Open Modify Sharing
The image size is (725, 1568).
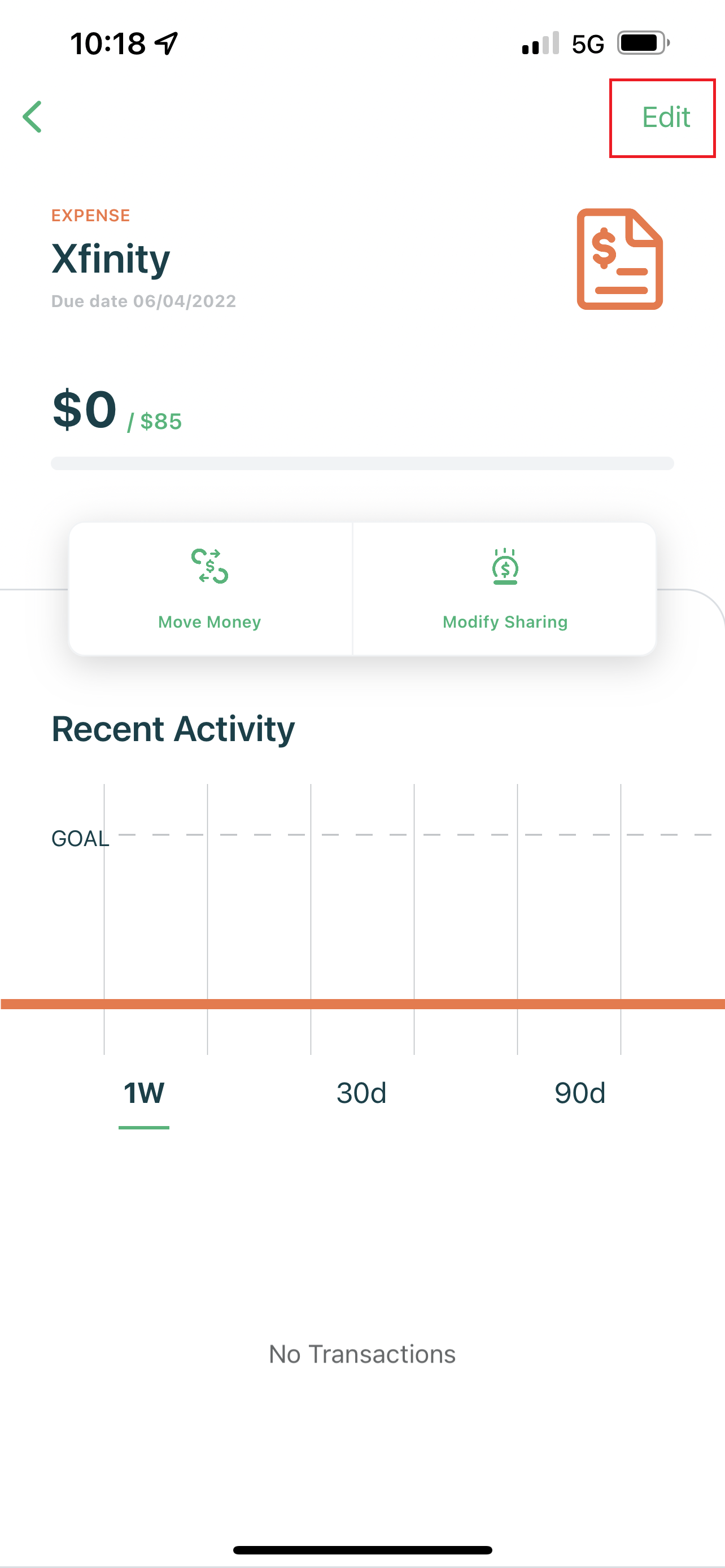505,589
